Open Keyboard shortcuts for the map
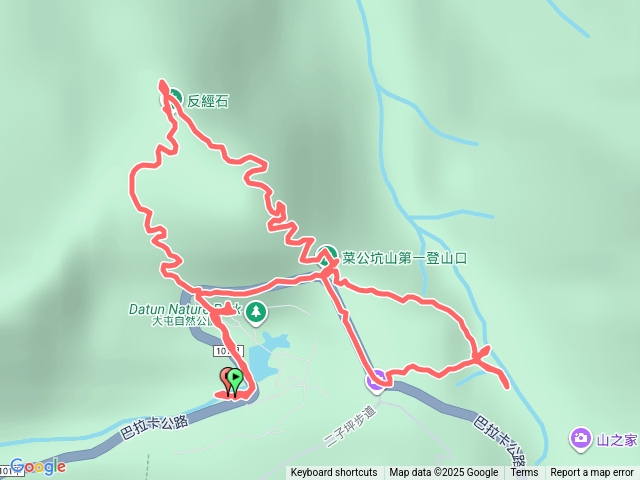 point(334,473)
